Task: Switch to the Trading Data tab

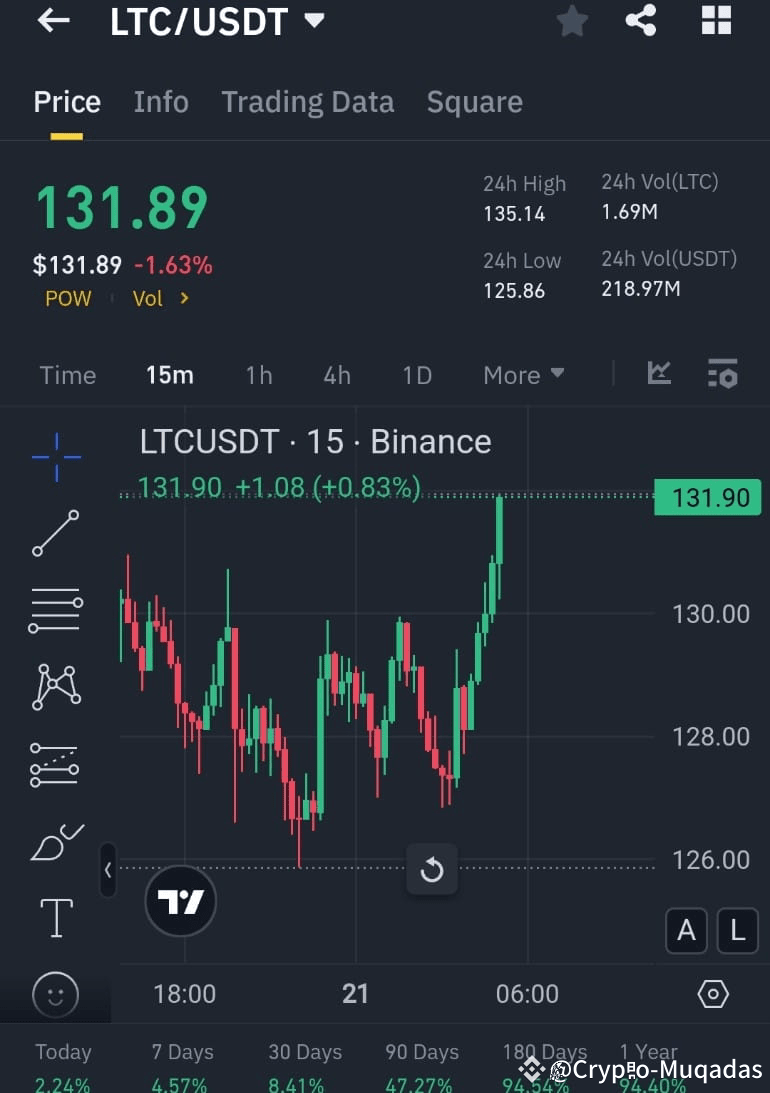Action: pos(307,101)
